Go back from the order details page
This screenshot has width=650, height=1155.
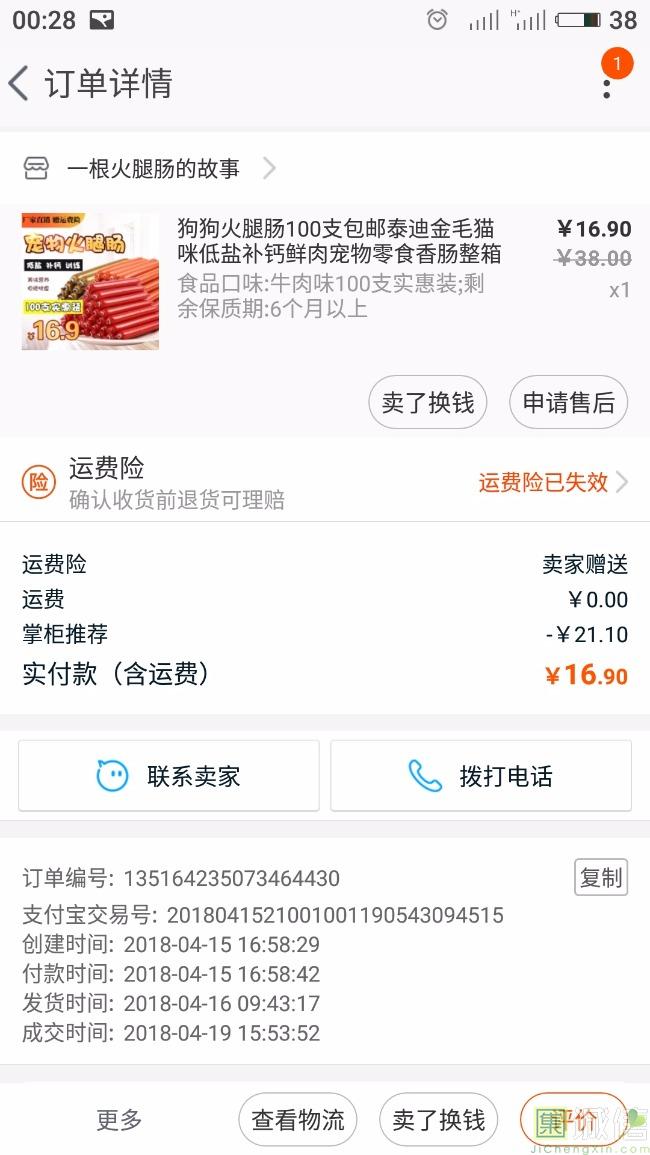tap(20, 83)
